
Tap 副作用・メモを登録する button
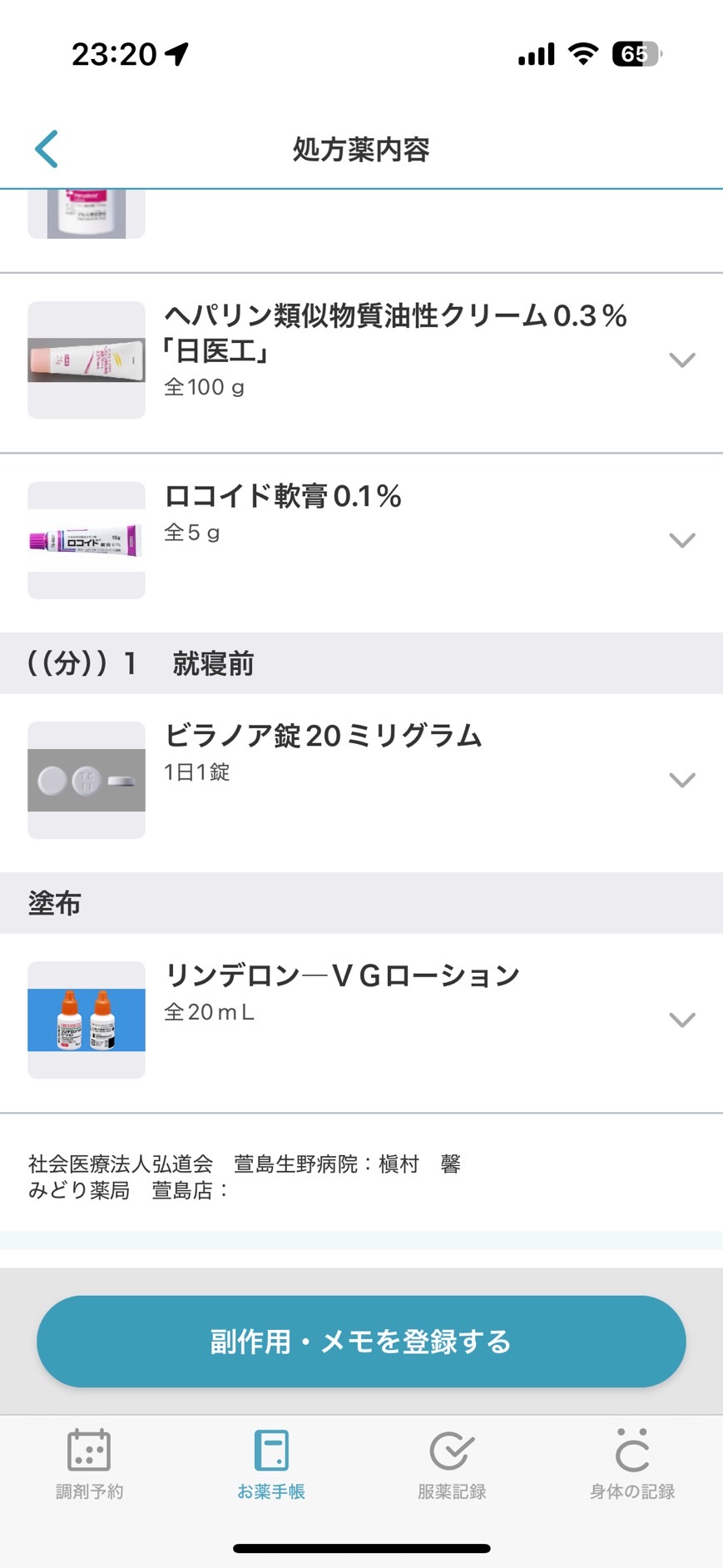[x=361, y=1341]
